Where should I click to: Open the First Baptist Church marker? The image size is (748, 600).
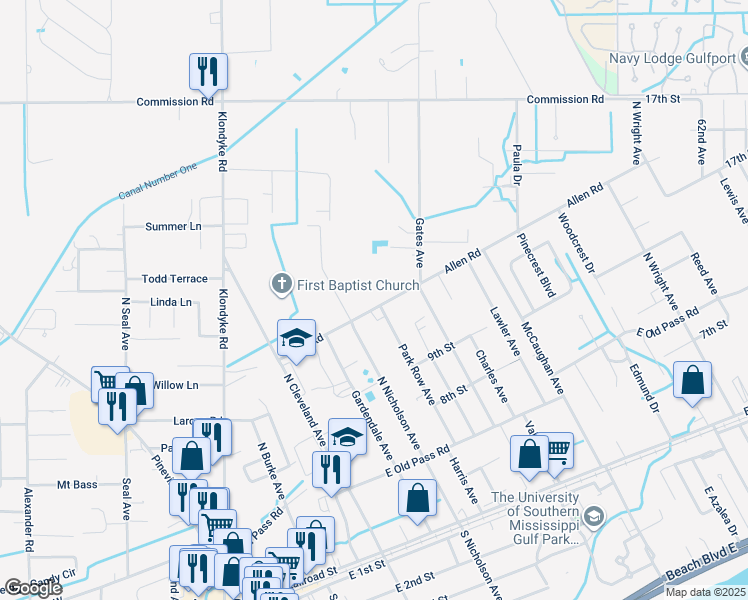coord(282,286)
